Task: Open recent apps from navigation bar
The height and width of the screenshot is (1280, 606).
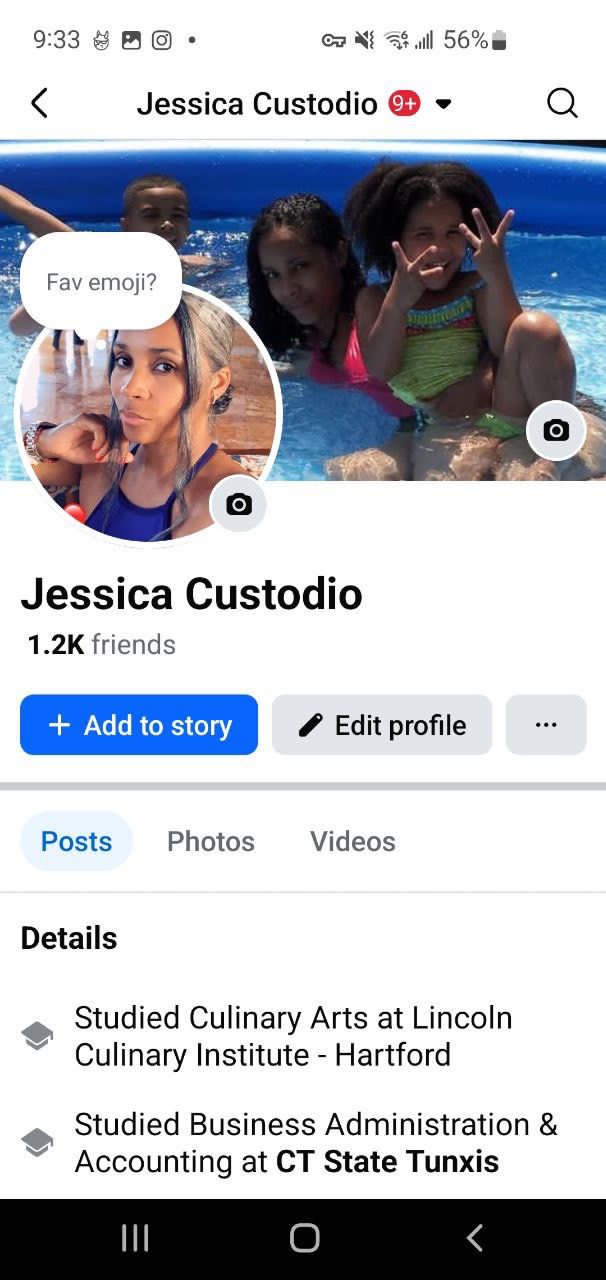Action: [134, 1238]
